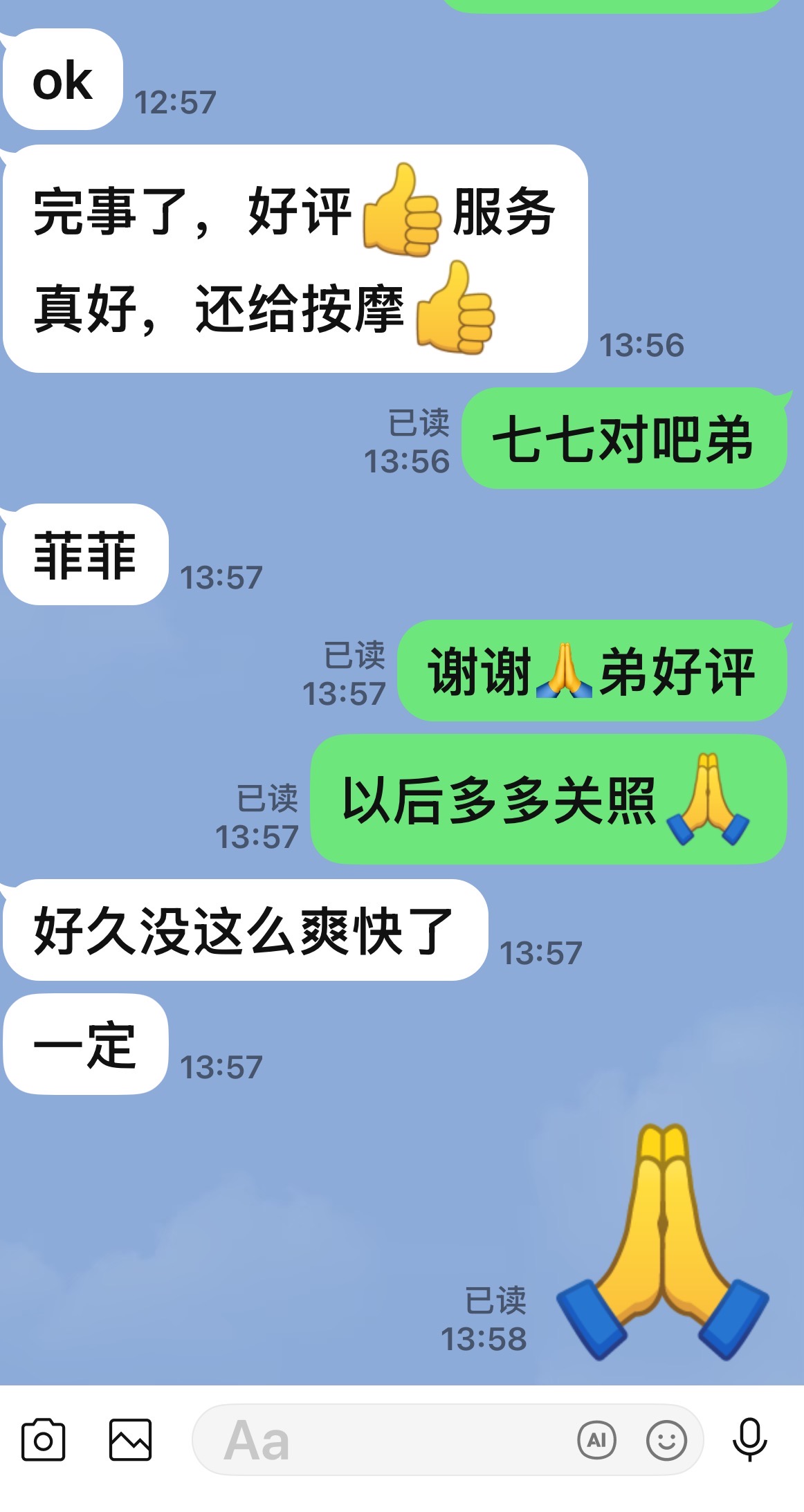Record a voice message with microphone

click(x=749, y=1439)
